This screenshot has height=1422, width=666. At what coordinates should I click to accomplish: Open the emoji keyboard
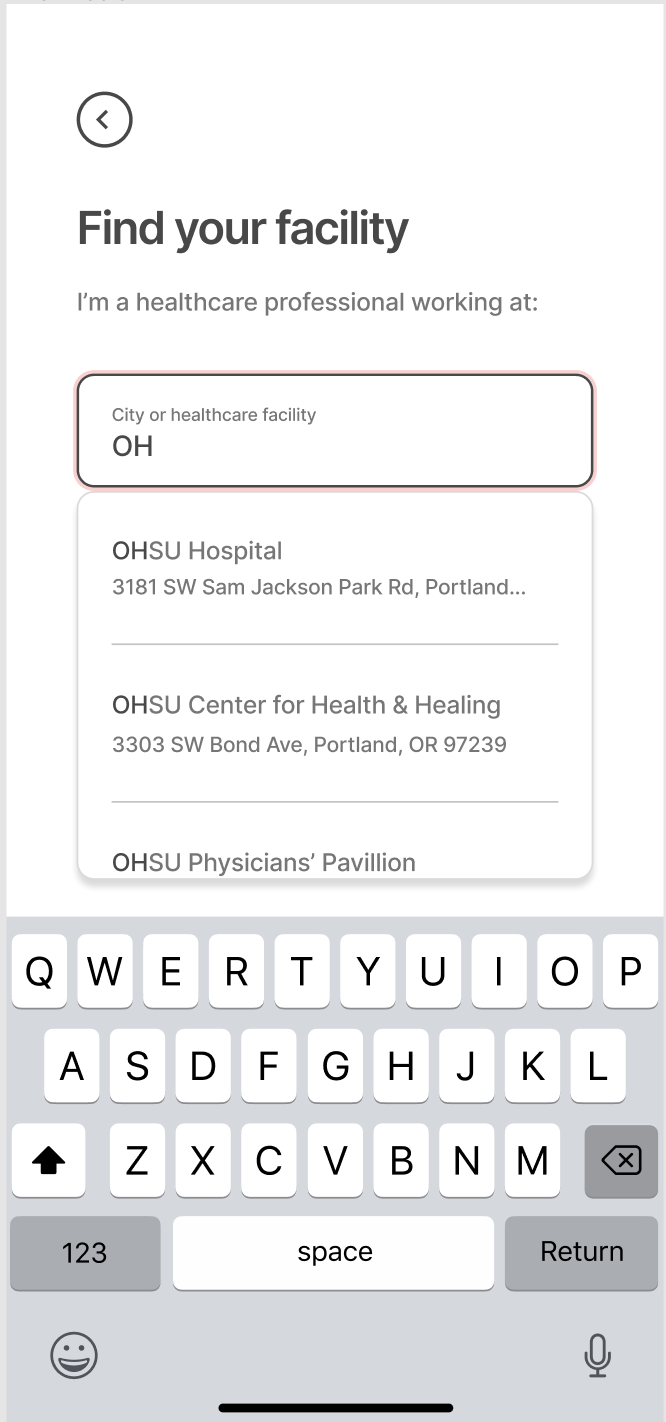(74, 1356)
